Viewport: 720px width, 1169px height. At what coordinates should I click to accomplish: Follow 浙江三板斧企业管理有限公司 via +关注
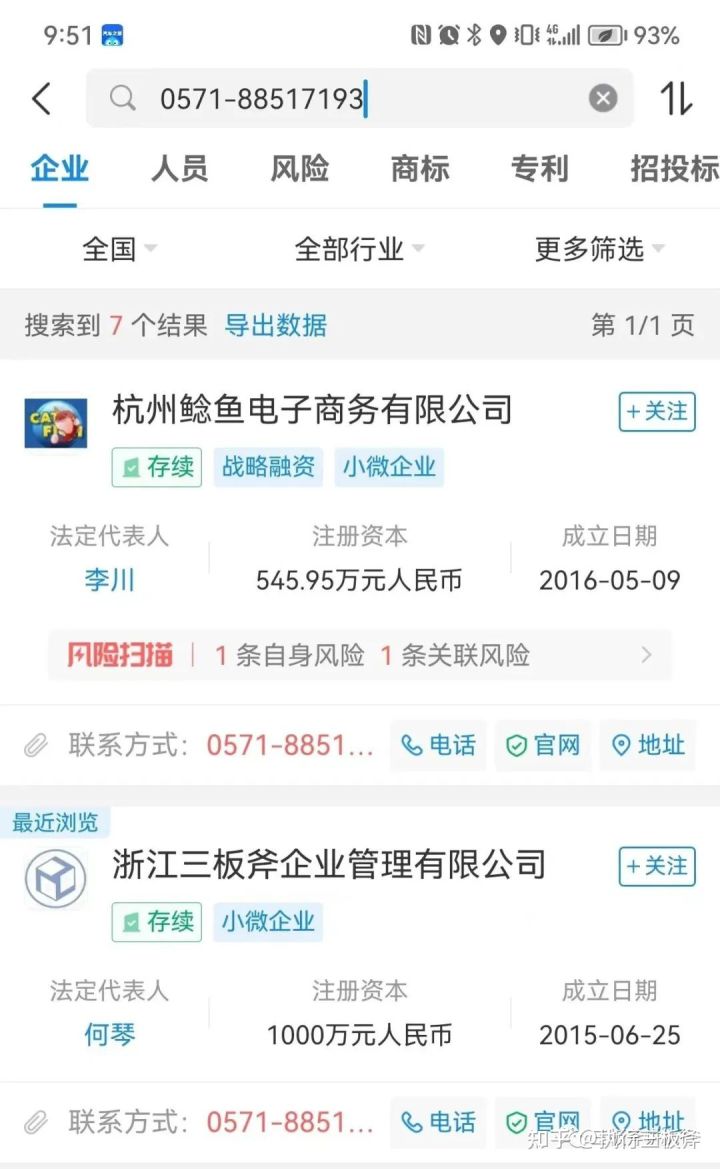656,867
